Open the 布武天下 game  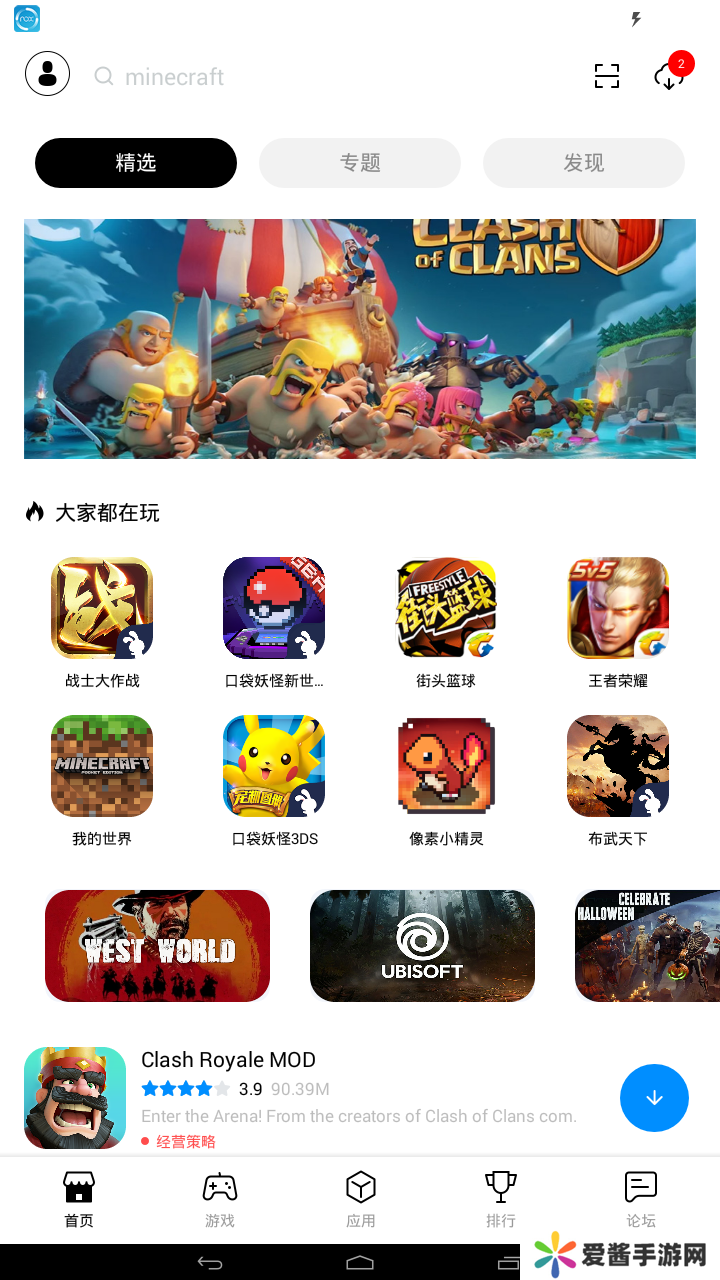tap(618, 766)
